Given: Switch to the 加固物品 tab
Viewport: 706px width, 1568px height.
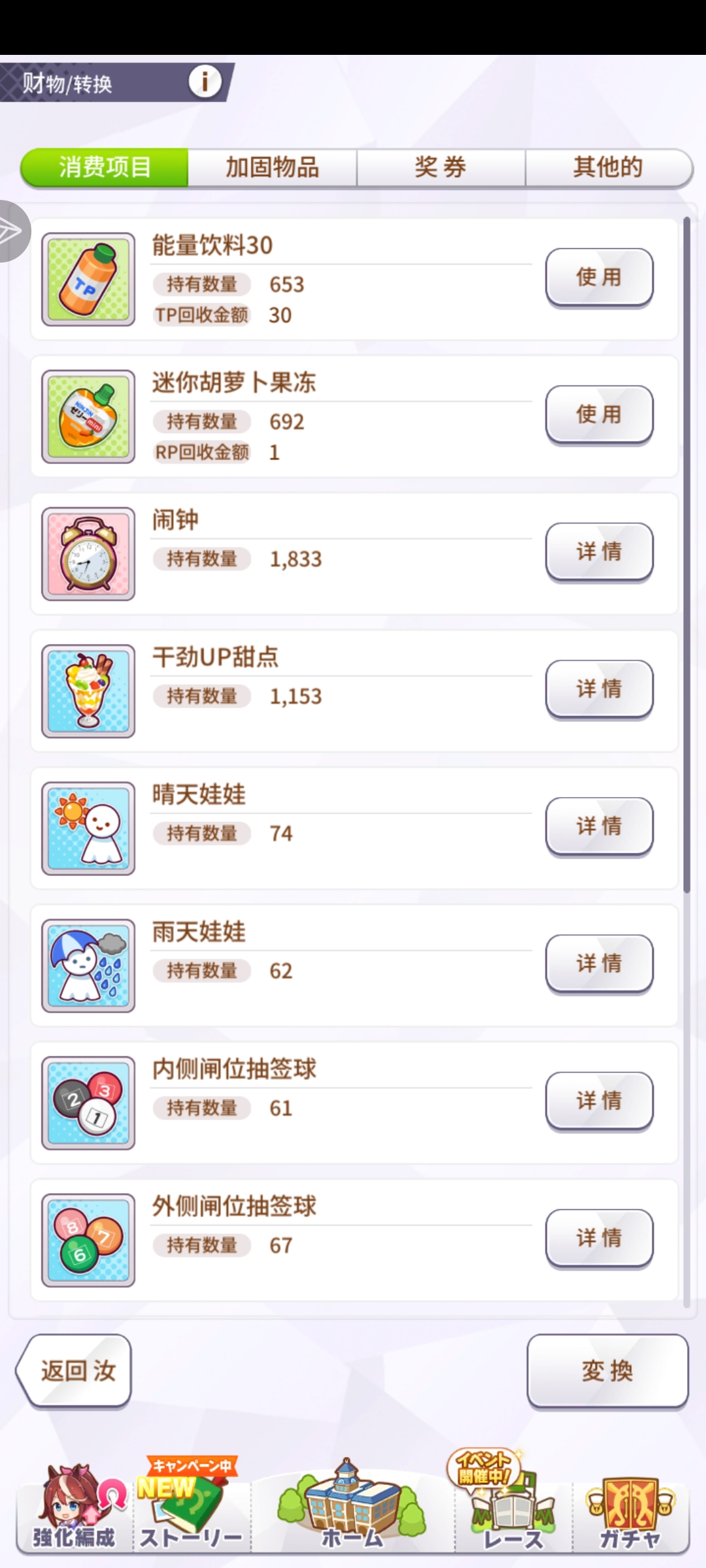Looking at the screenshot, I should [x=272, y=168].
